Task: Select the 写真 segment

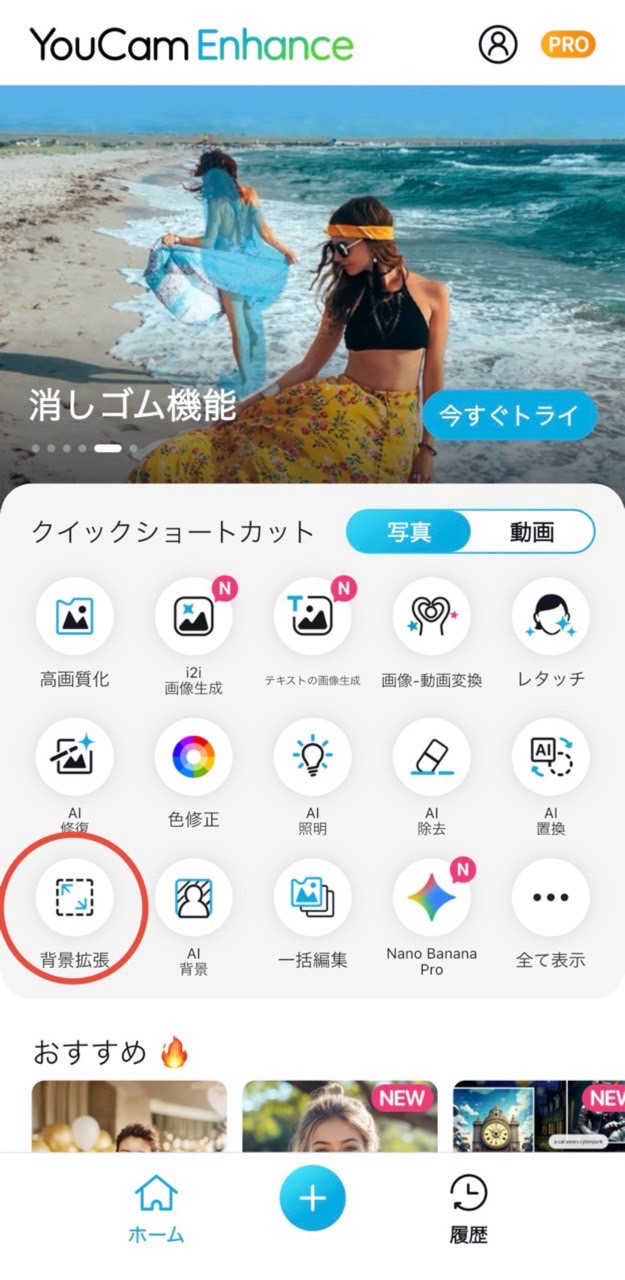Action: click(409, 532)
